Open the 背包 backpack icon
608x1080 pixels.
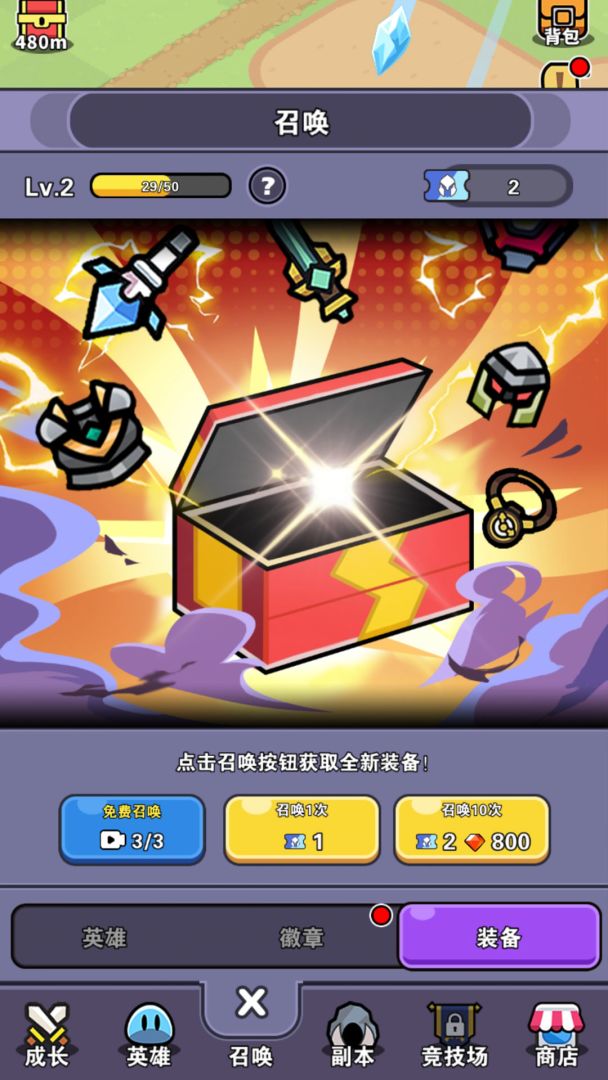tap(561, 22)
